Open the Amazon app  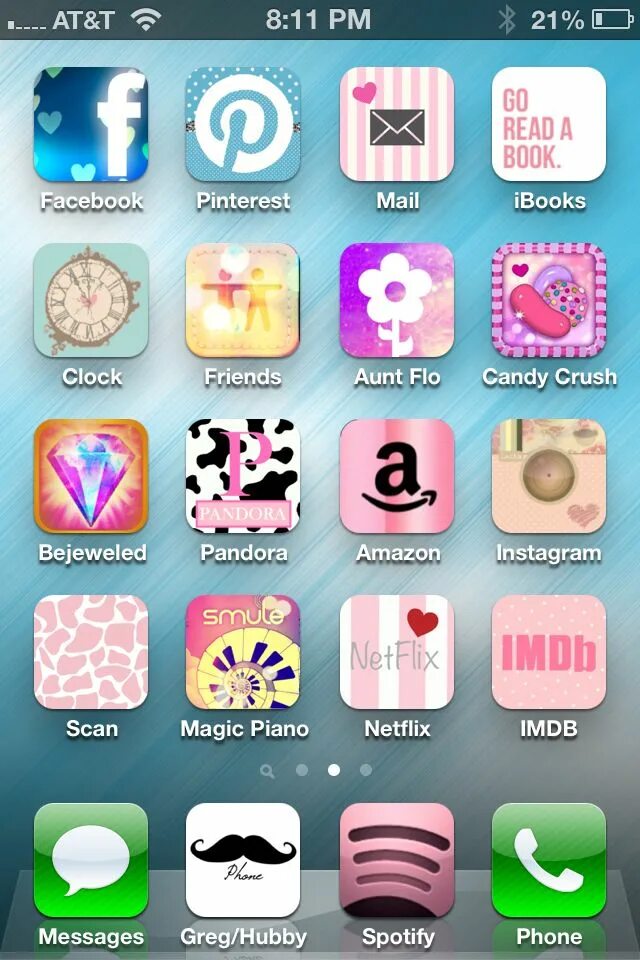[x=397, y=476]
